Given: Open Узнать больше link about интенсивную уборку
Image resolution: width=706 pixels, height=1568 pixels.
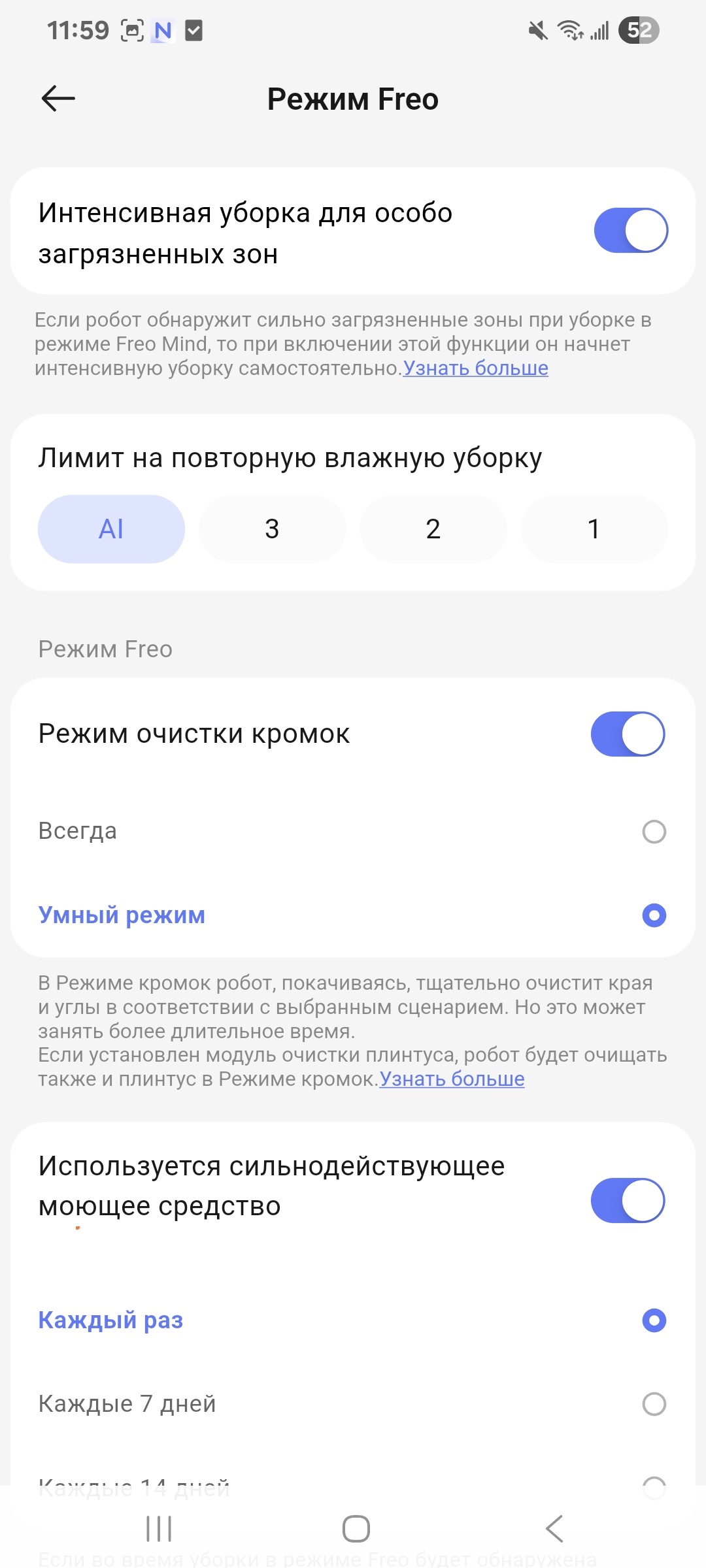Looking at the screenshot, I should [475, 368].
